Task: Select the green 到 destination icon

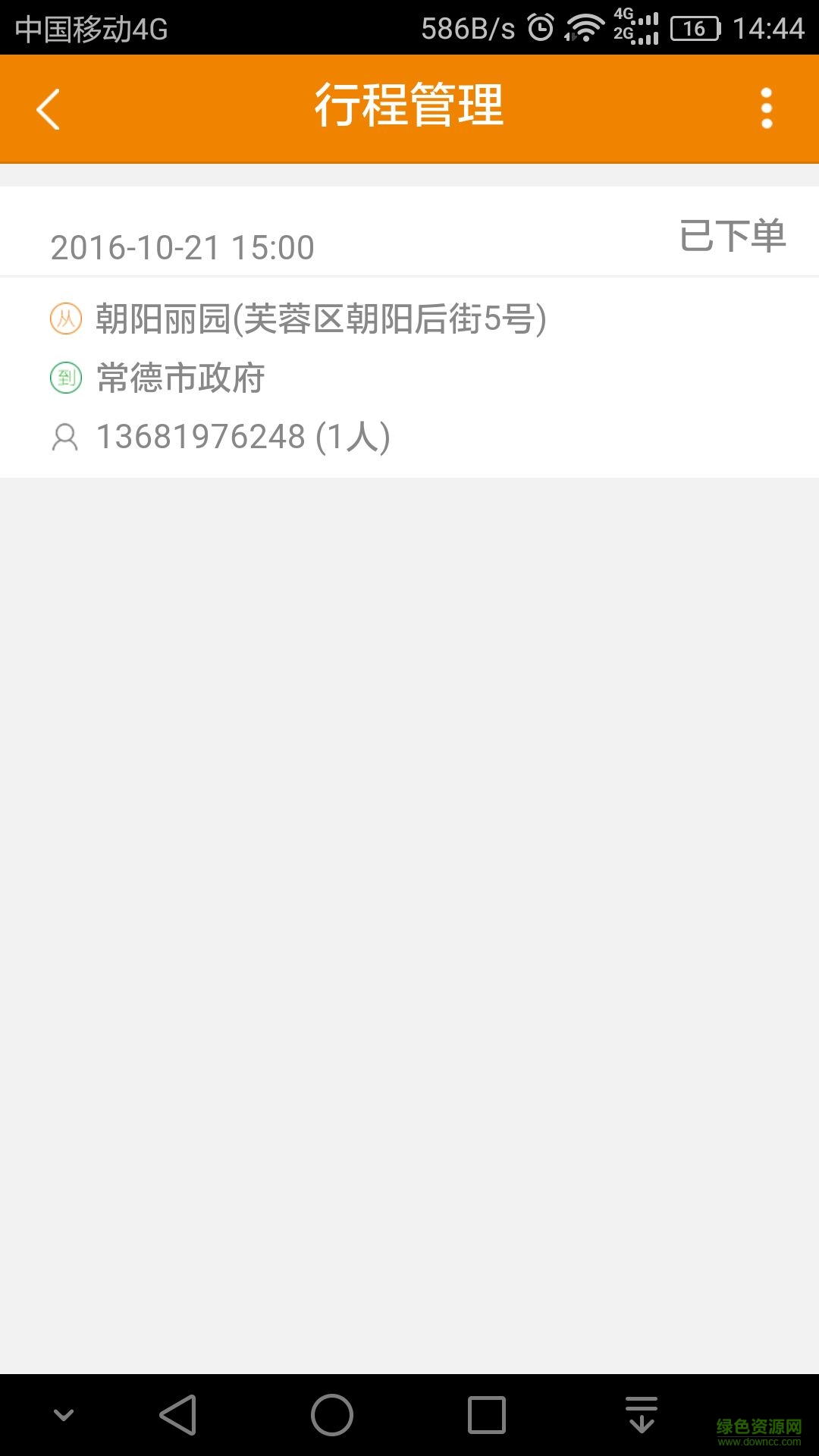Action: 66,378
